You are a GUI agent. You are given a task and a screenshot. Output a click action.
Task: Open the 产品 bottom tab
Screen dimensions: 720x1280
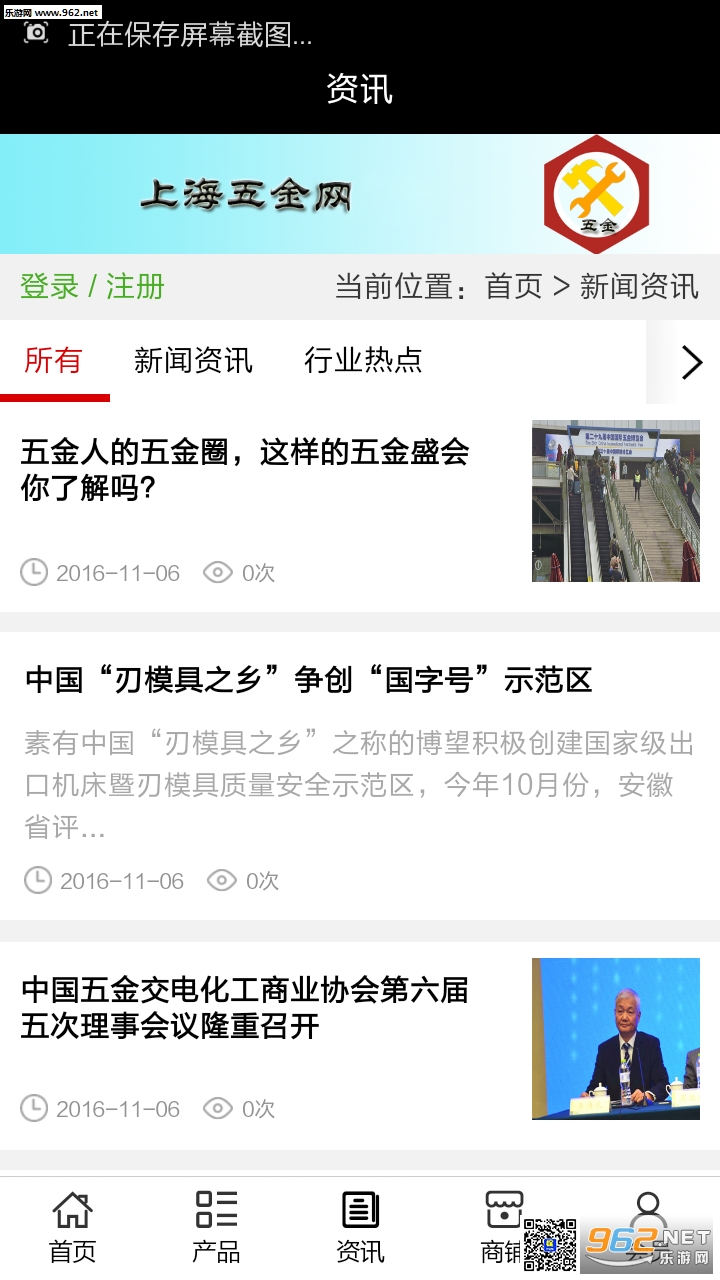pyautogui.click(x=216, y=1227)
